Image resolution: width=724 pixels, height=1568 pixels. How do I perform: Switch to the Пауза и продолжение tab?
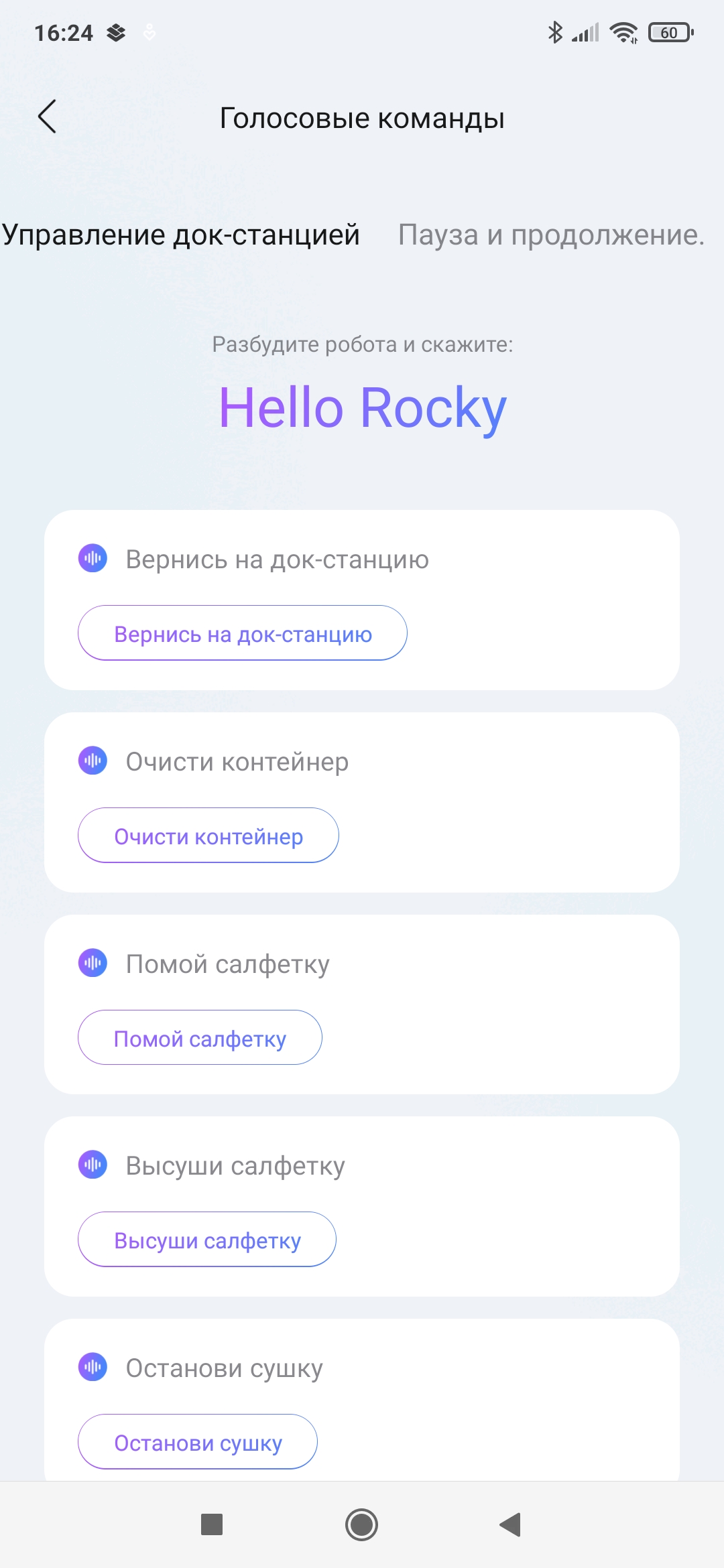coord(551,235)
